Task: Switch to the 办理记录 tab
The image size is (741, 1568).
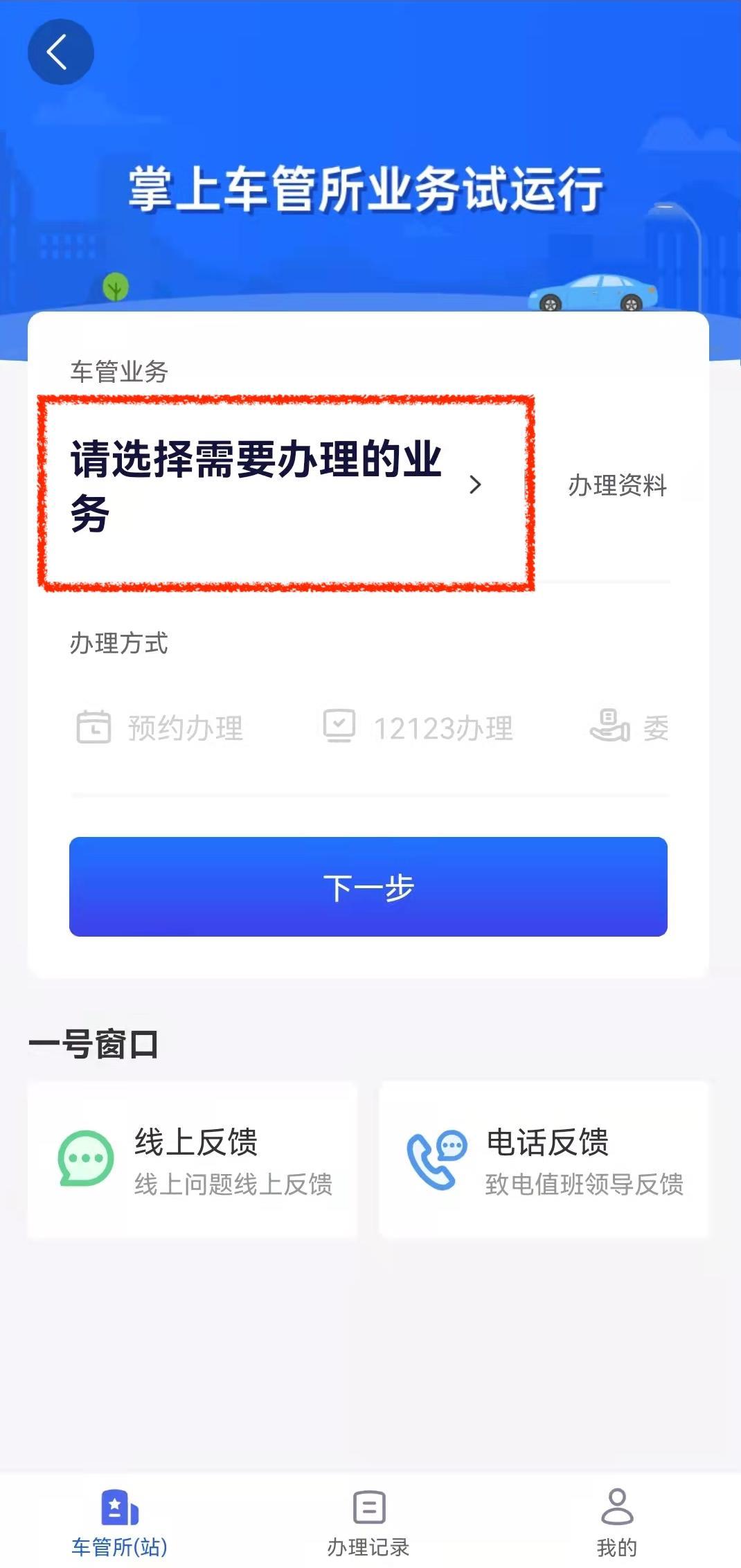Action: click(x=368, y=1522)
